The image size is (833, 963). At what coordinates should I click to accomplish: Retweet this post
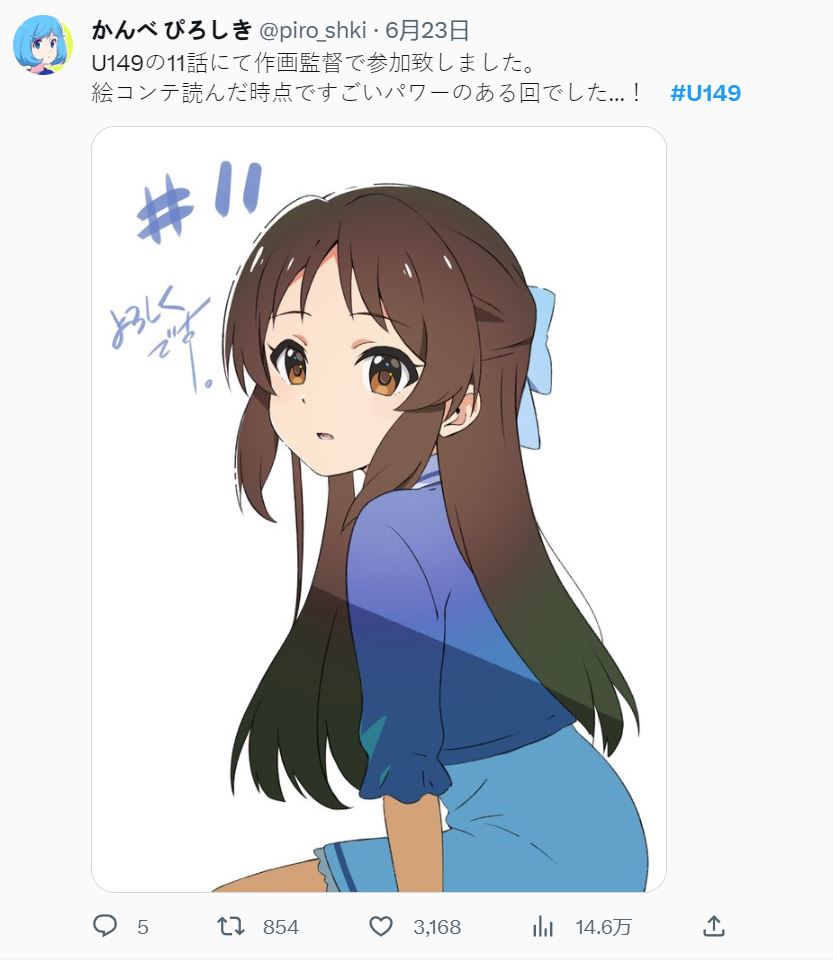tap(231, 926)
